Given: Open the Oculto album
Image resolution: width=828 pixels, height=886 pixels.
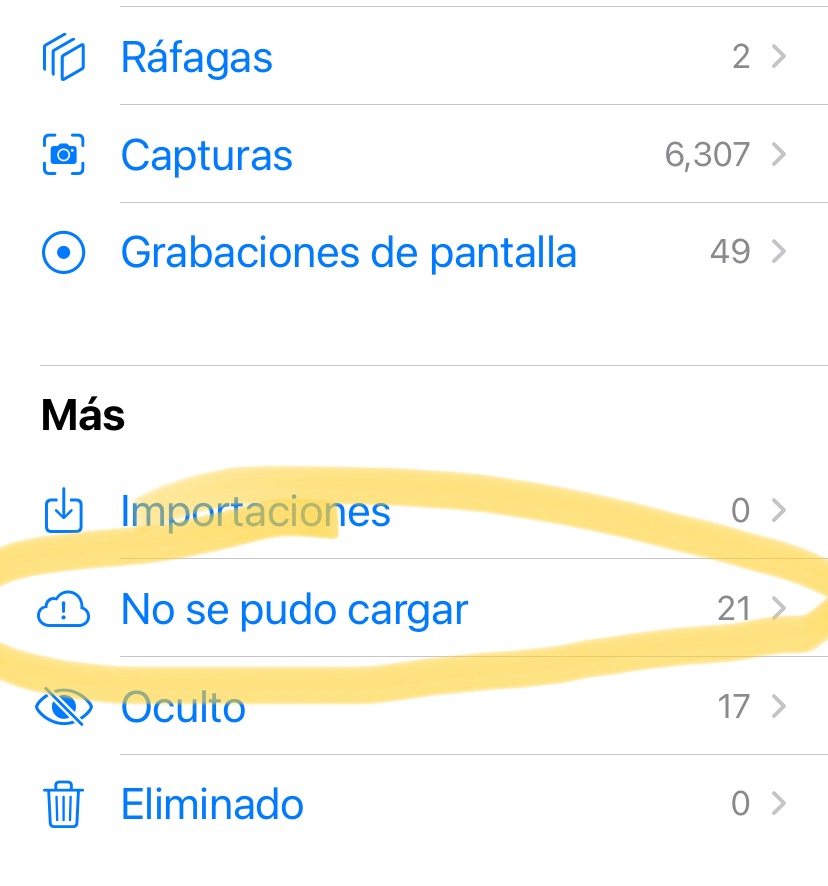Looking at the screenshot, I should (183, 707).
